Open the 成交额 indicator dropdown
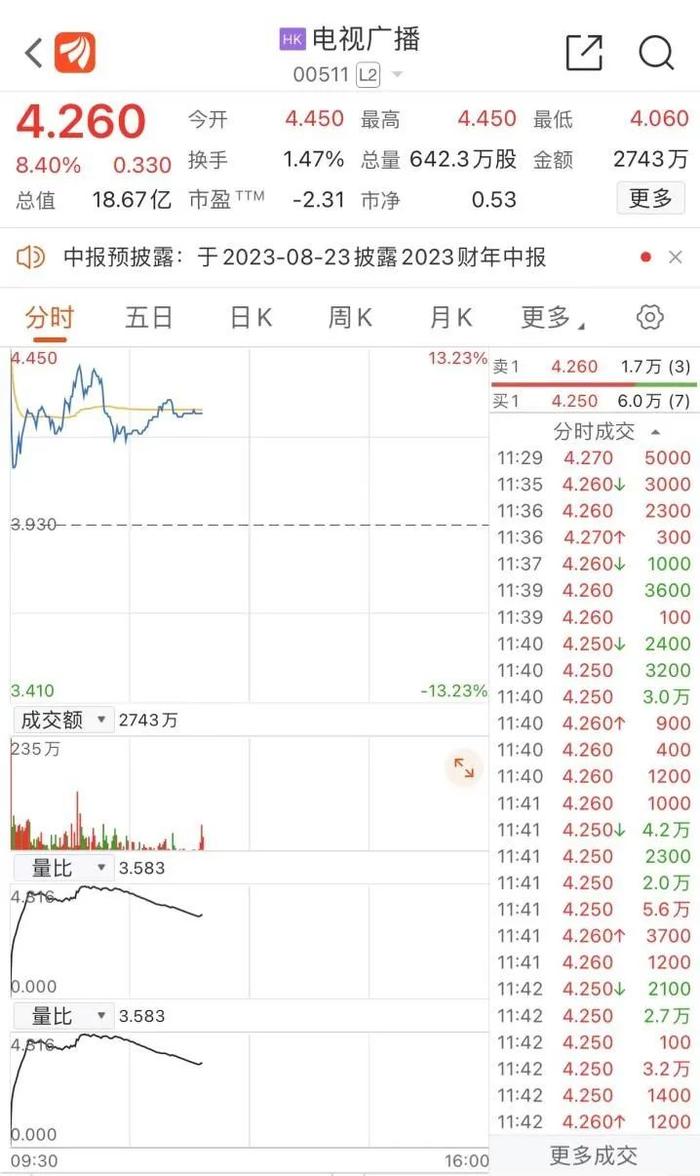The width and height of the screenshot is (700, 1176). coord(62,720)
